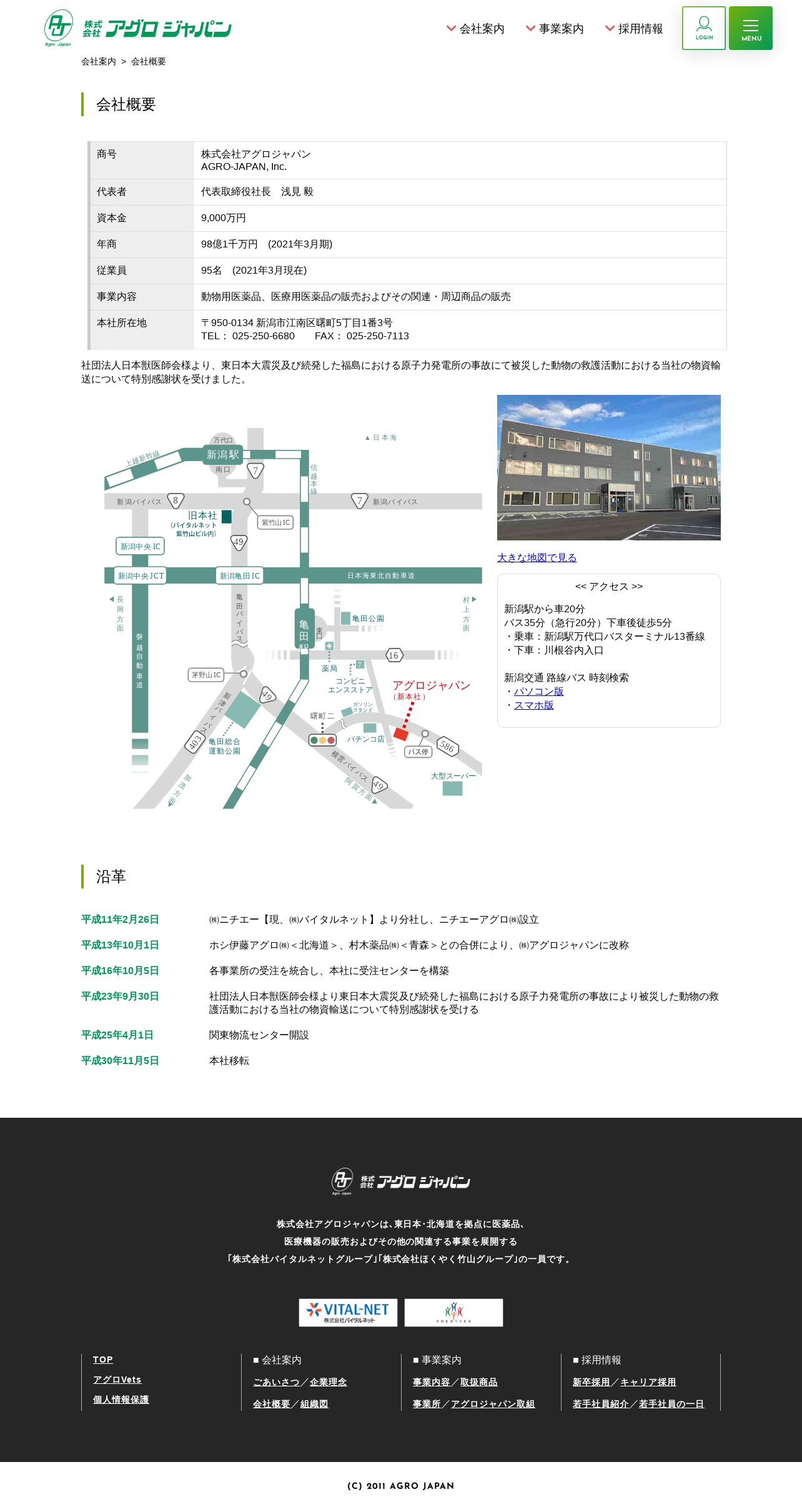Viewport: 802px width, 1512px height.
Task: Open the 事業所 footer link
Action: pyautogui.click(x=427, y=1404)
